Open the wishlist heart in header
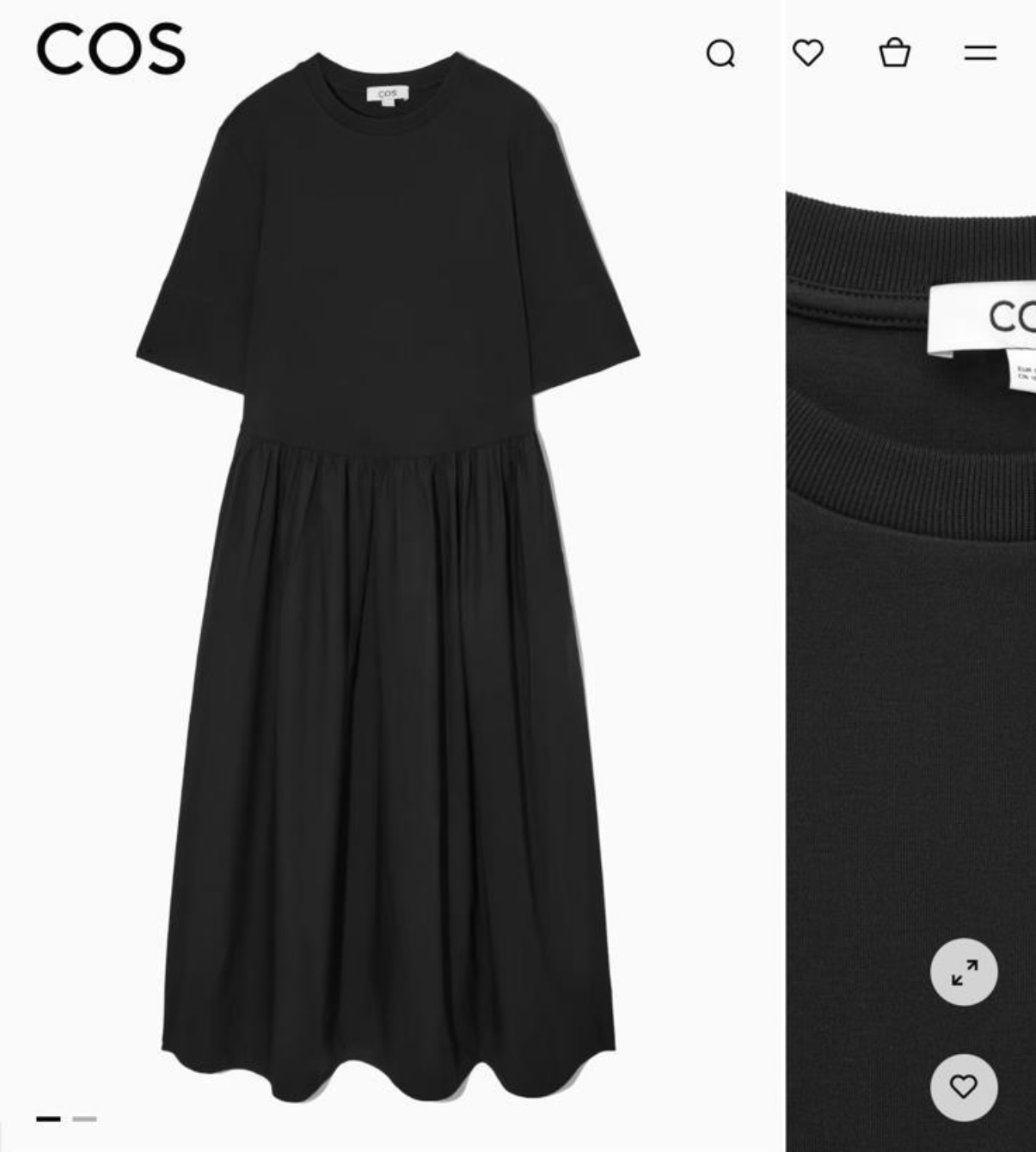 coord(807,53)
